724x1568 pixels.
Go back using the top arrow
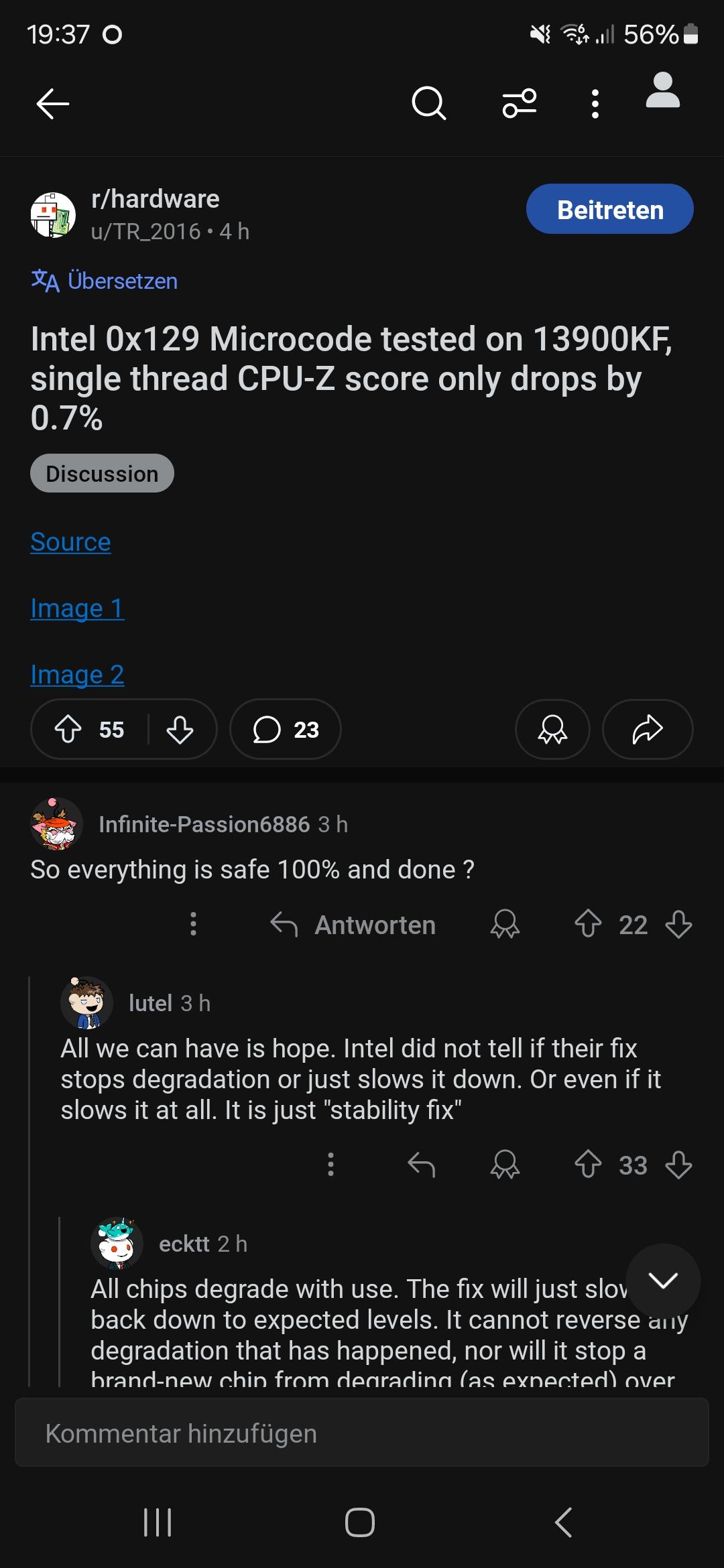pos(53,104)
